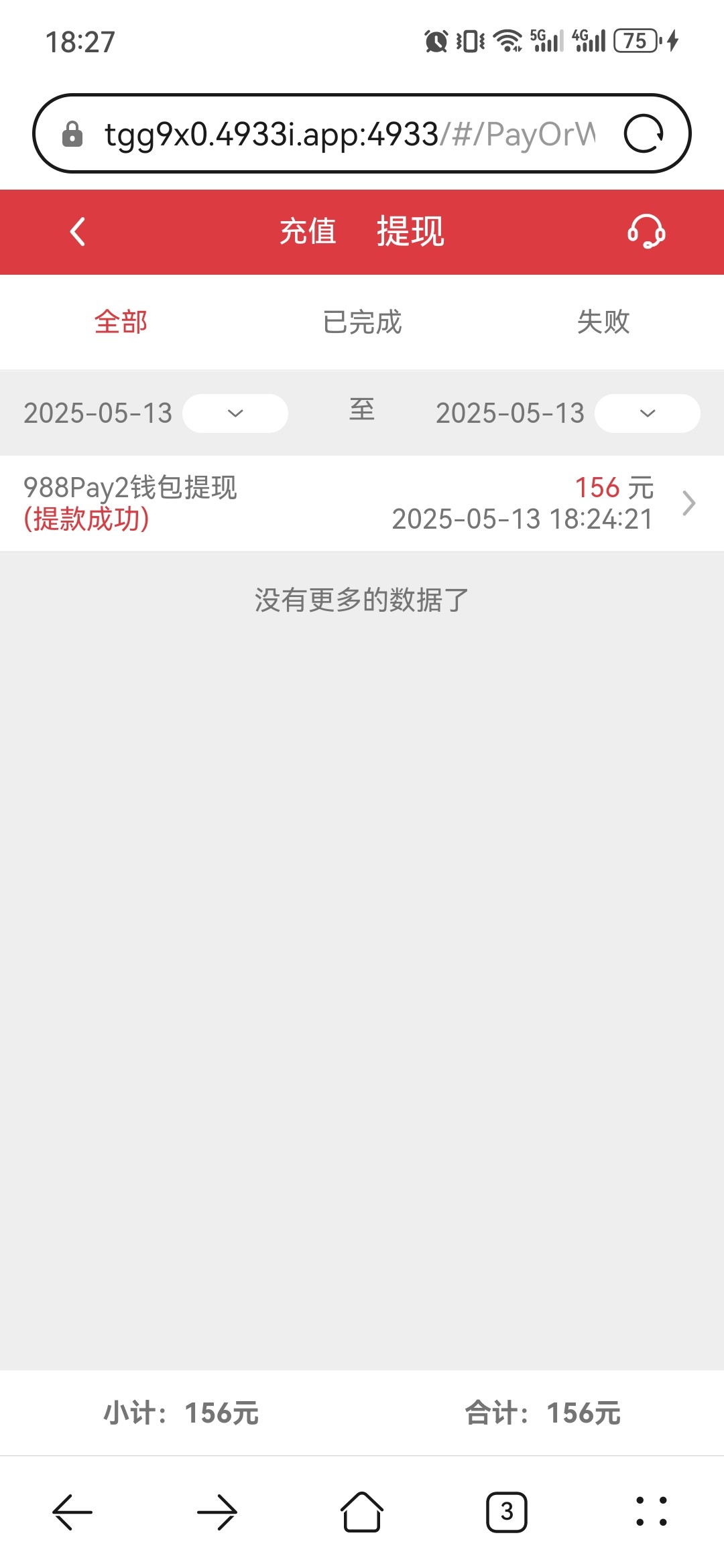Switch to the 充值 tab
Image resolution: width=724 pixels, height=1568 pixels.
308,232
